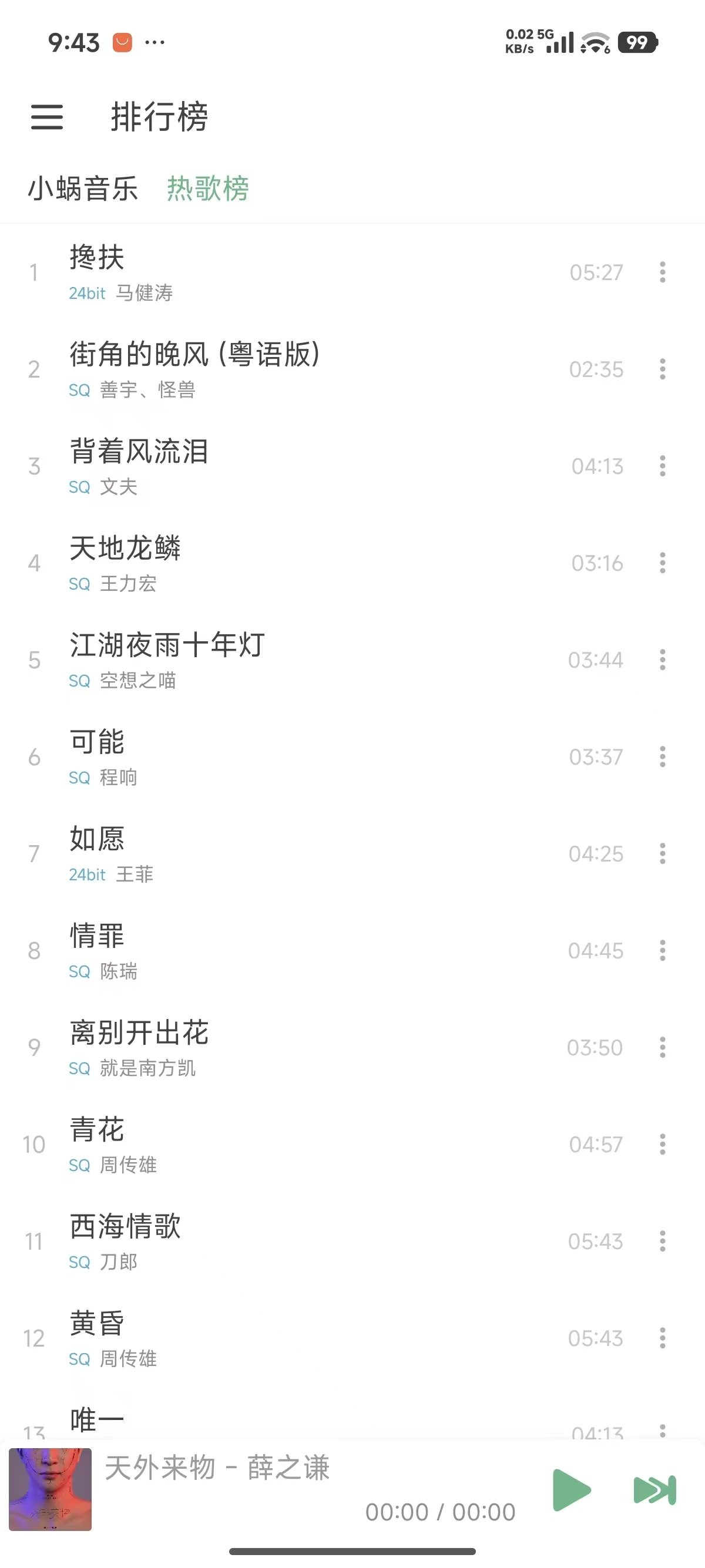Screen dimensions: 705x1568
Task: Open the options menu for 如愿
Action: (x=662, y=854)
